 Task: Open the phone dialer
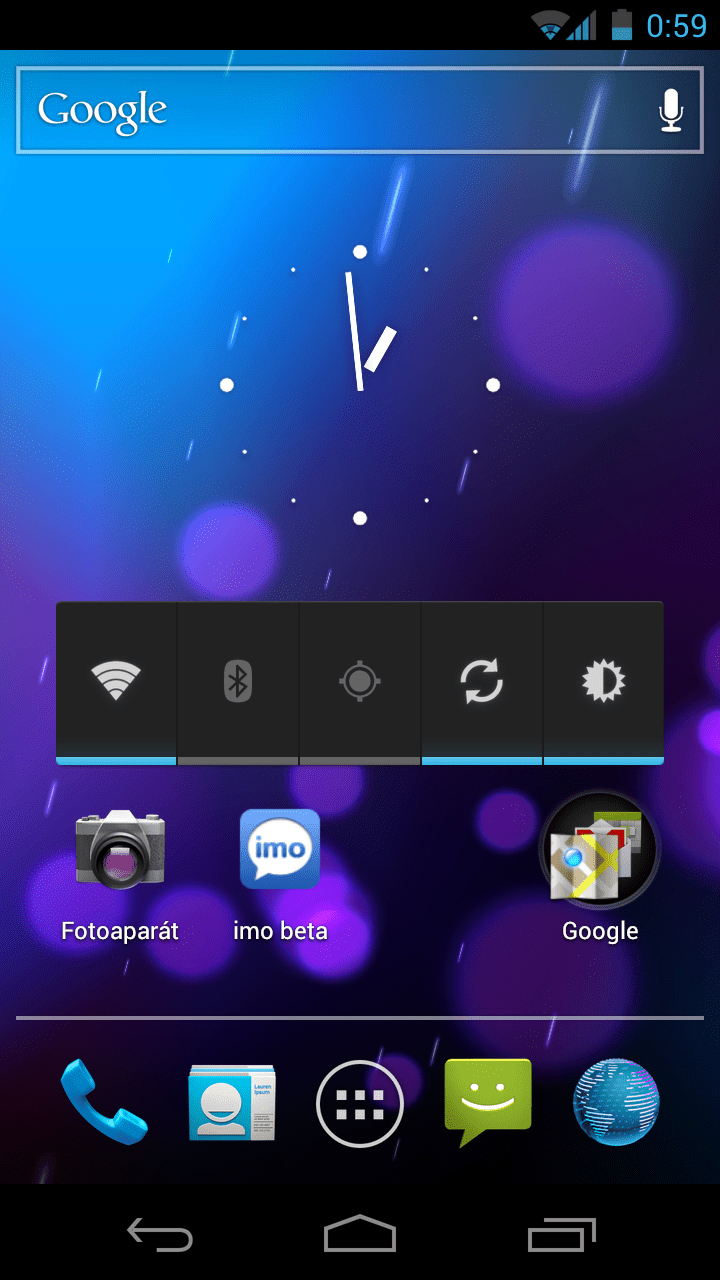click(x=104, y=1102)
